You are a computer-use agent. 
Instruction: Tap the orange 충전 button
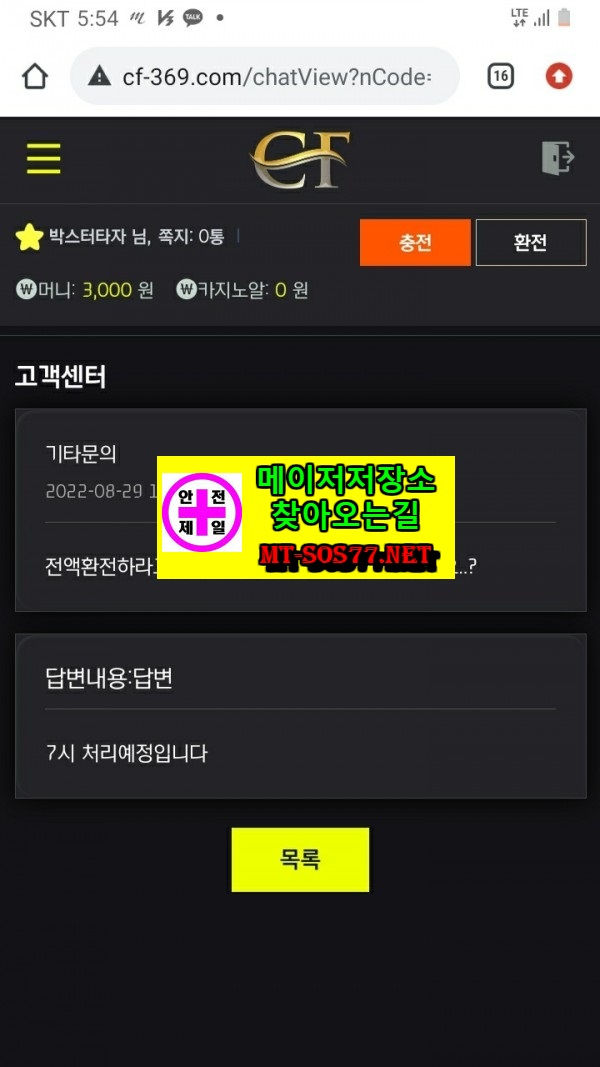pyautogui.click(x=415, y=242)
